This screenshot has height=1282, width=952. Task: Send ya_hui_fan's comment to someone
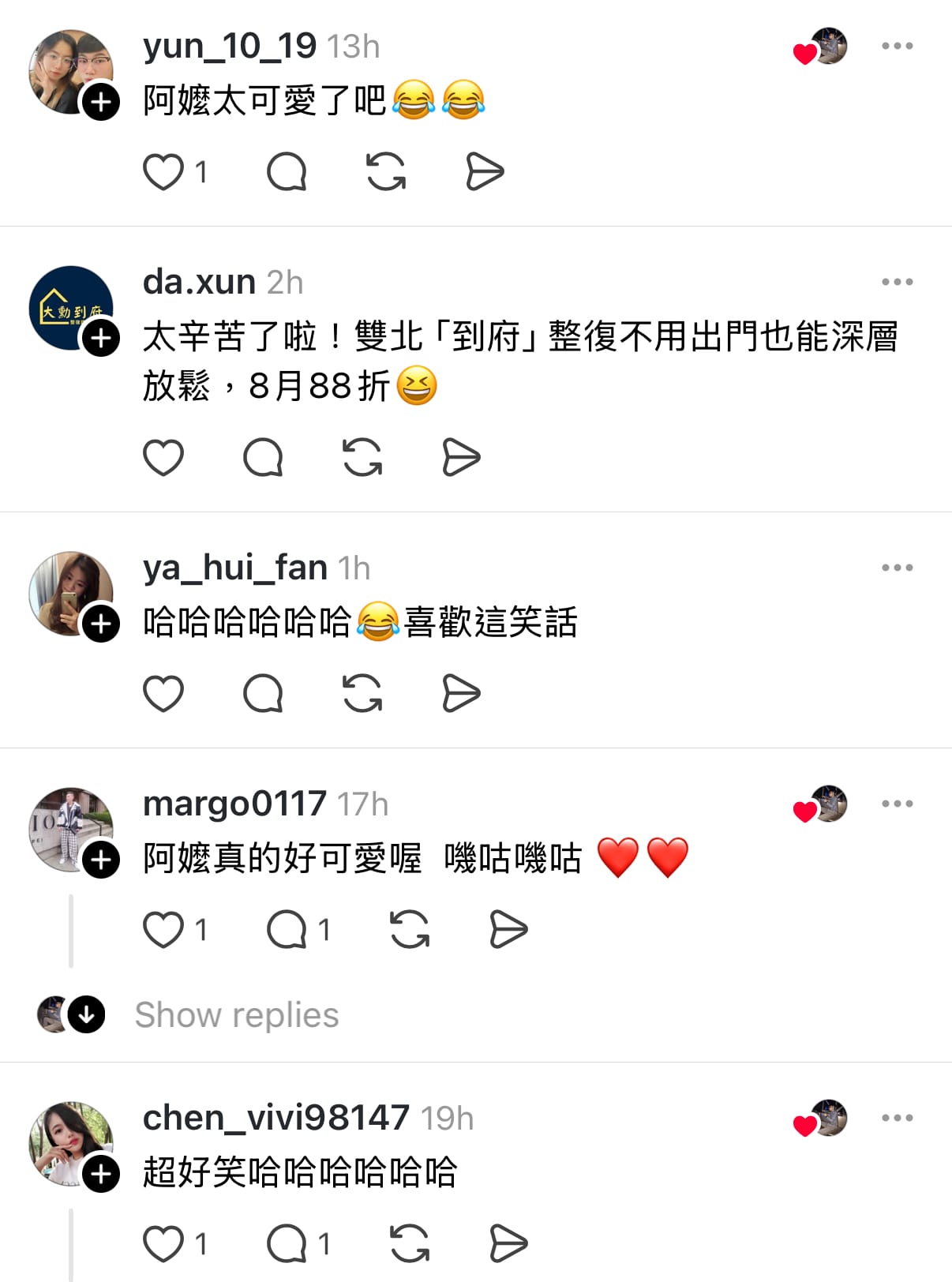461,694
